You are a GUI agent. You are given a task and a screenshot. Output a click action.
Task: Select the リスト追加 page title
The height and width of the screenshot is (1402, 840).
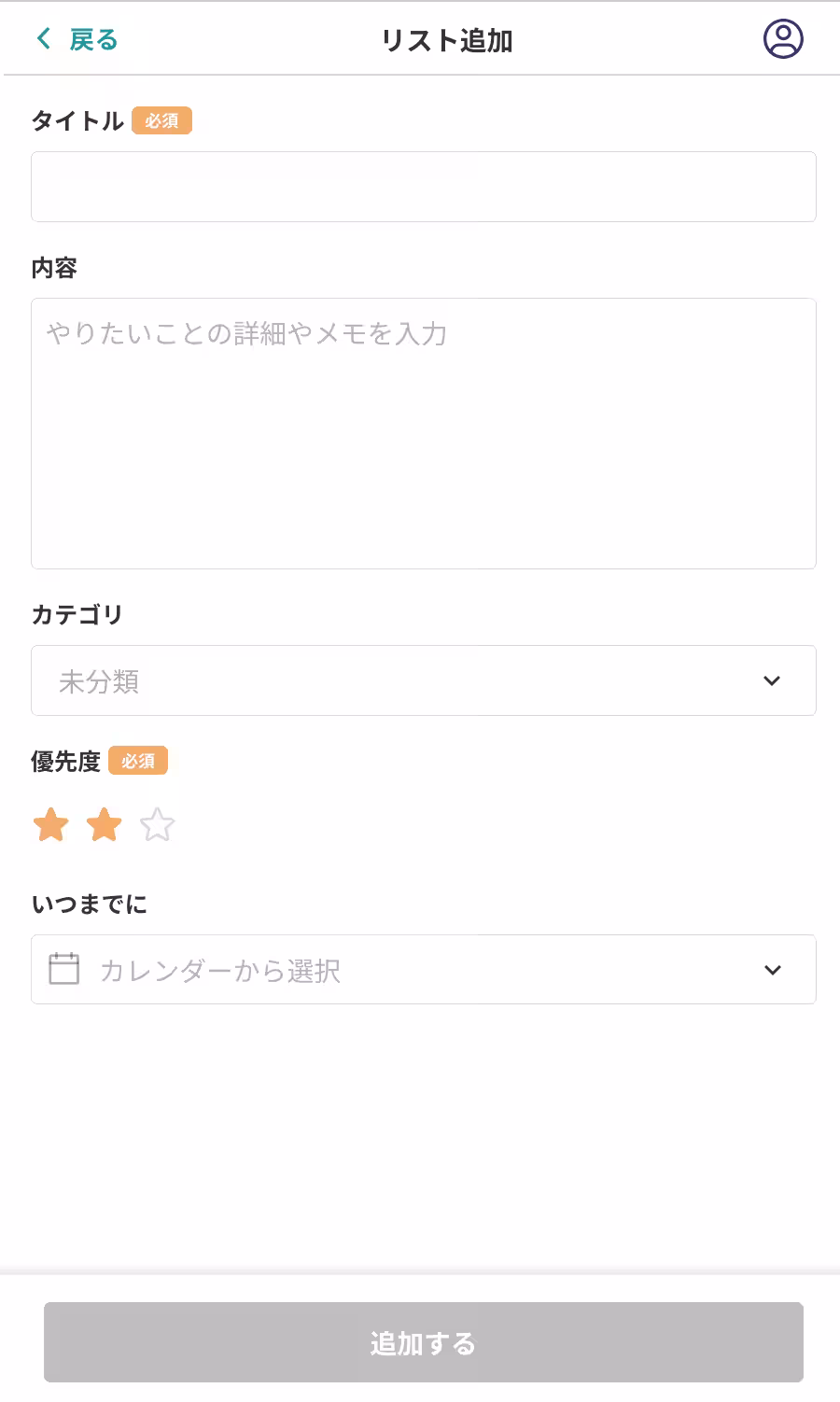446,39
